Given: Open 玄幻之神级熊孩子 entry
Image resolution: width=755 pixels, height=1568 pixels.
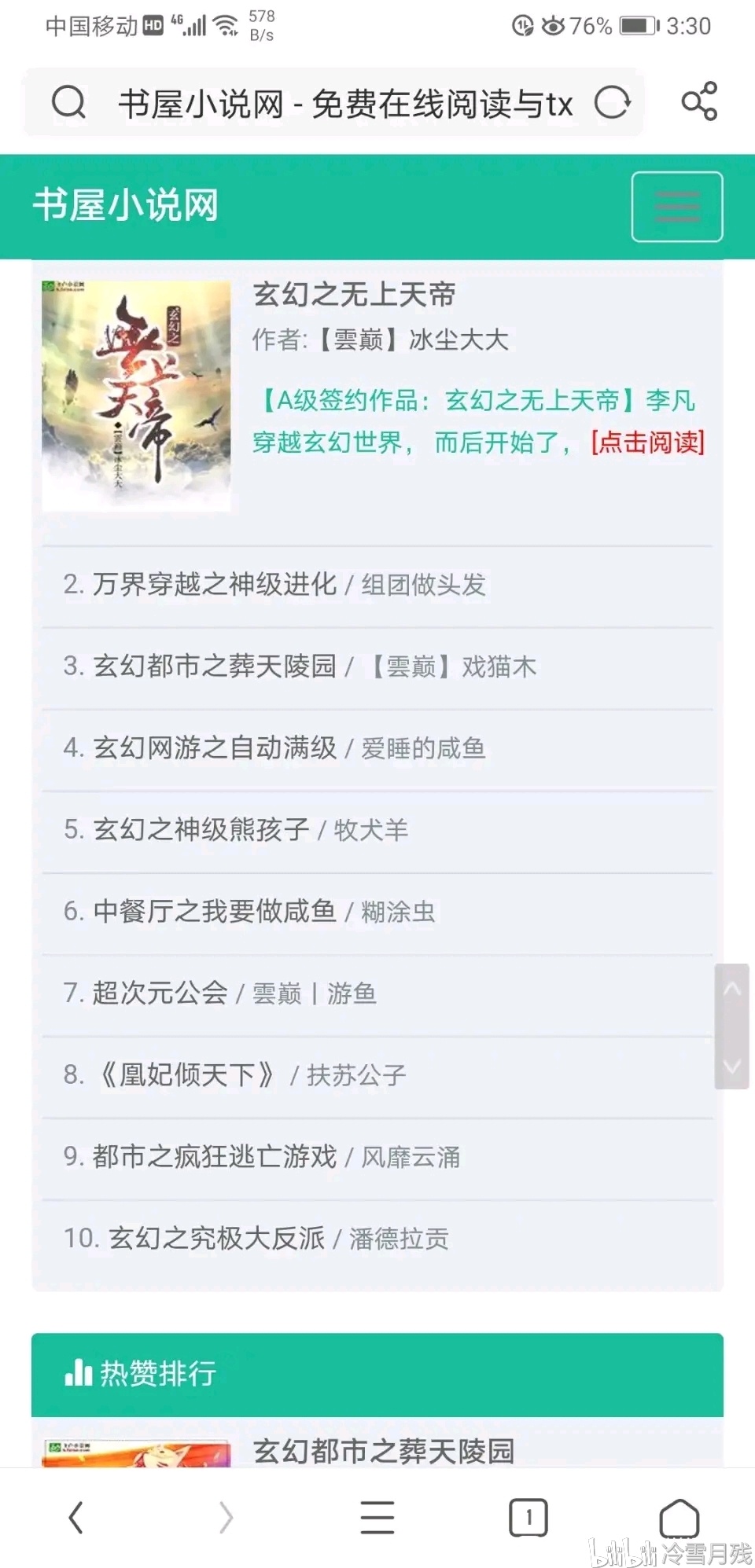Looking at the screenshot, I should pyautogui.click(x=201, y=830).
